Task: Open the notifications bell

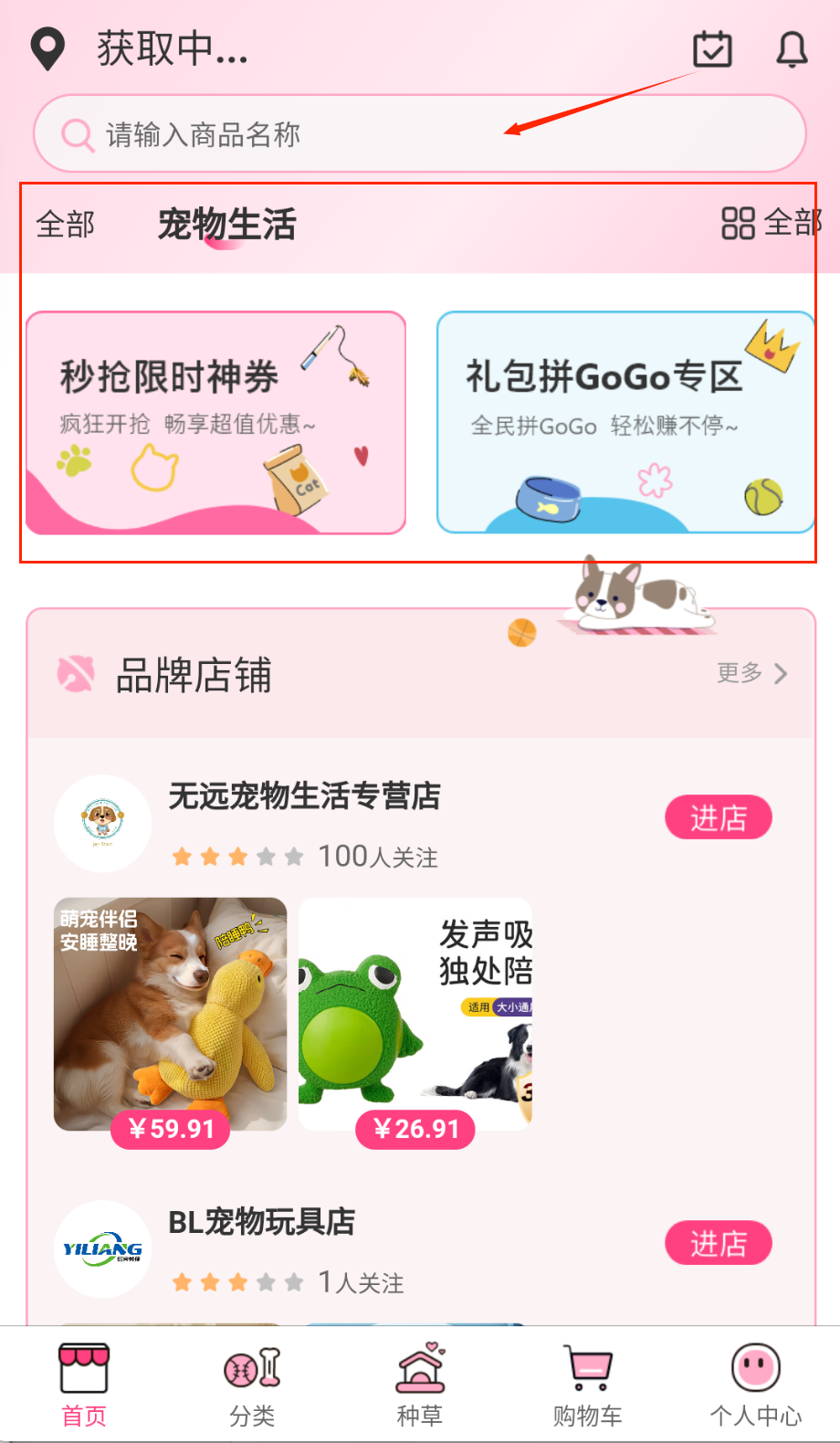Action: pyautogui.click(x=792, y=49)
